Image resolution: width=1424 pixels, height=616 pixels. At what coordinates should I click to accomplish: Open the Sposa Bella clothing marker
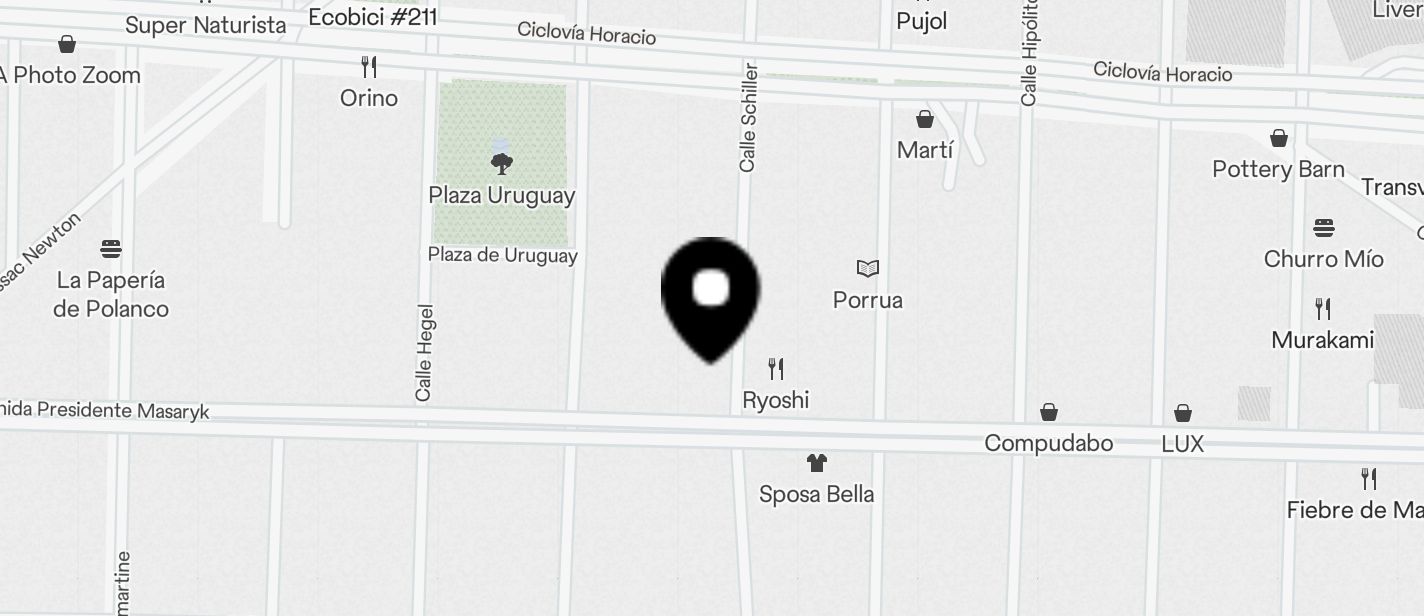coord(817,463)
